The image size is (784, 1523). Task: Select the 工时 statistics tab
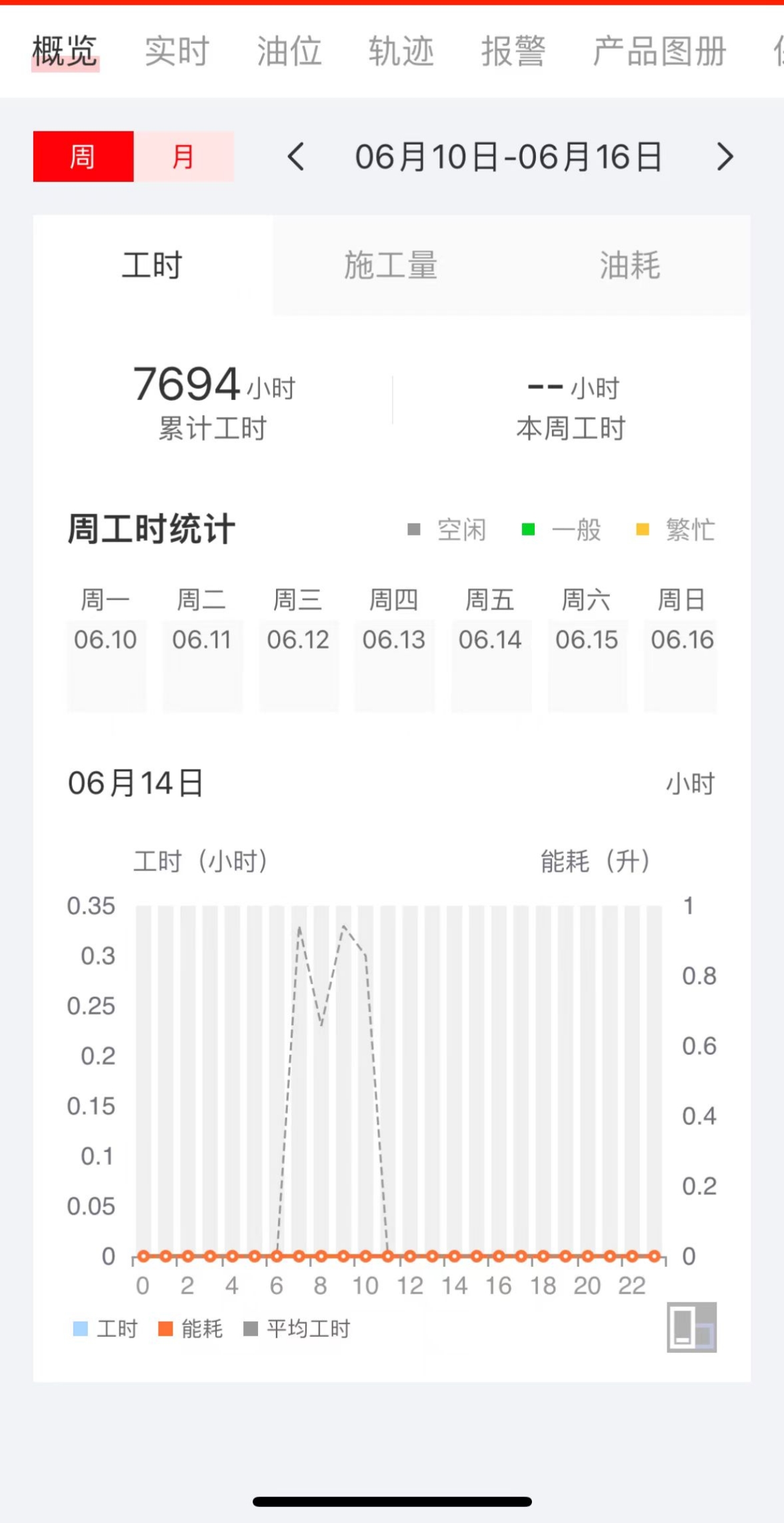[152, 265]
